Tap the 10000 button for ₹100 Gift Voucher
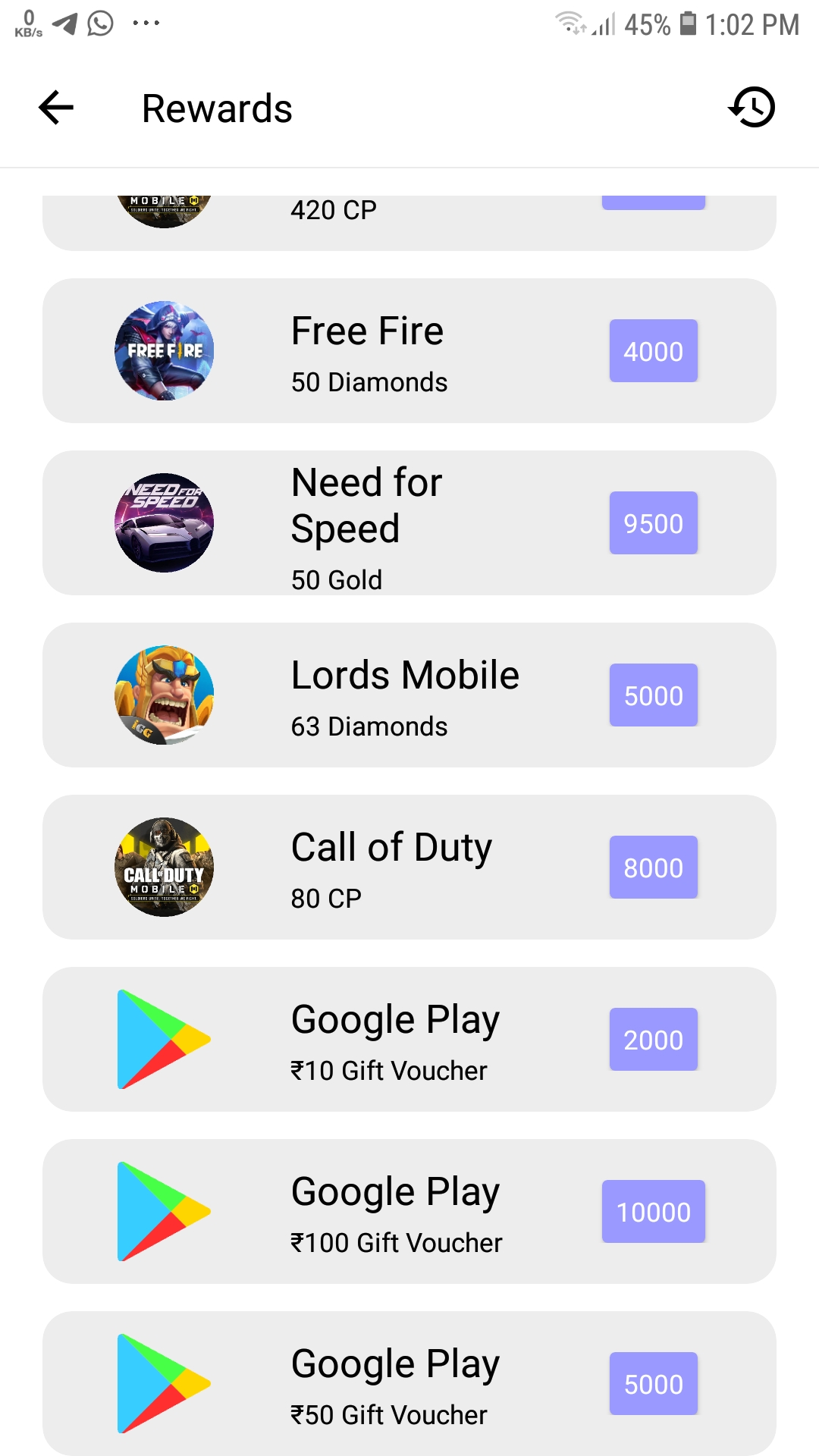This screenshot has height=1456, width=819. [x=653, y=1212]
